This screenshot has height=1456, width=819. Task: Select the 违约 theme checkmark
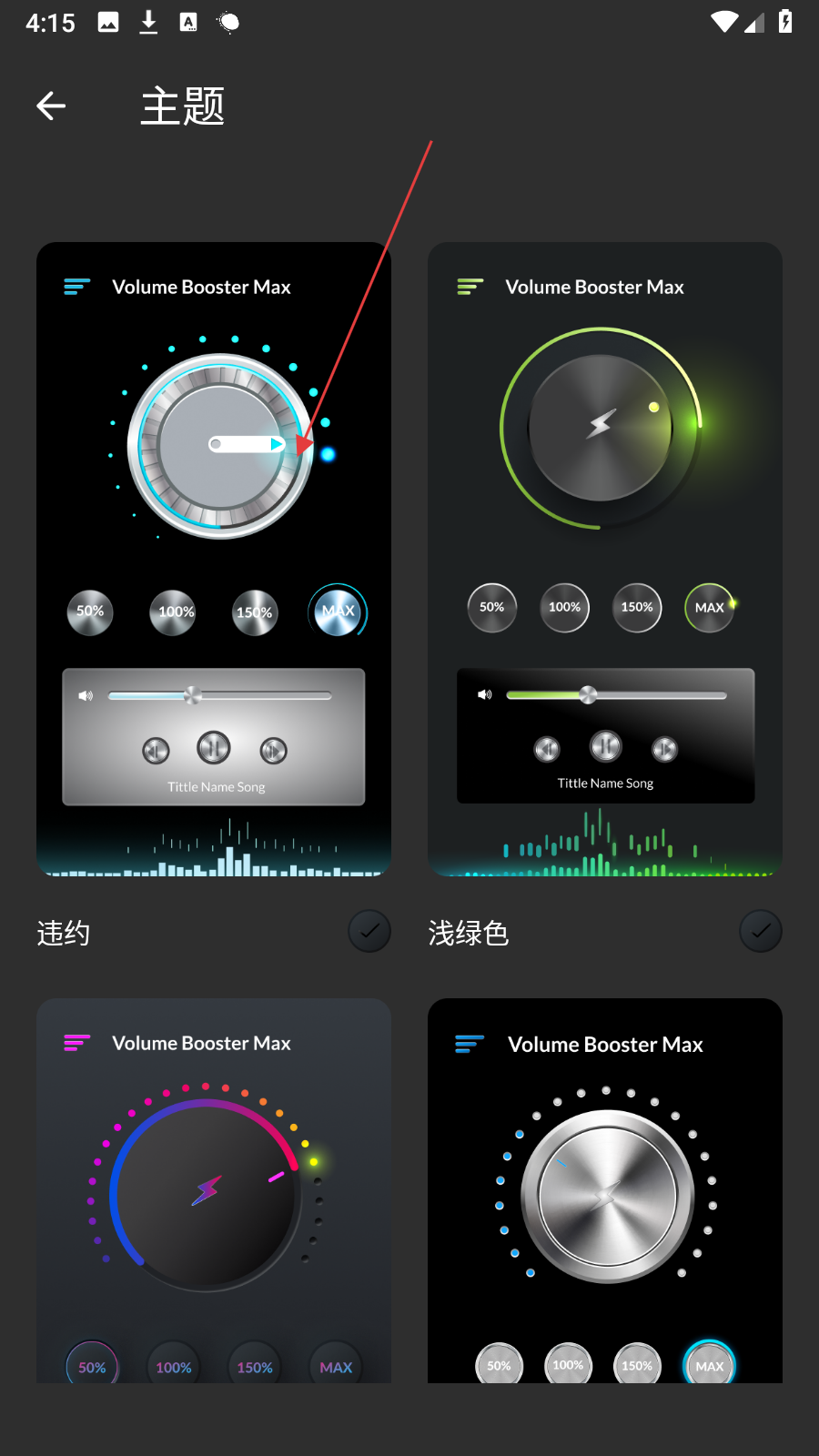(x=369, y=931)
